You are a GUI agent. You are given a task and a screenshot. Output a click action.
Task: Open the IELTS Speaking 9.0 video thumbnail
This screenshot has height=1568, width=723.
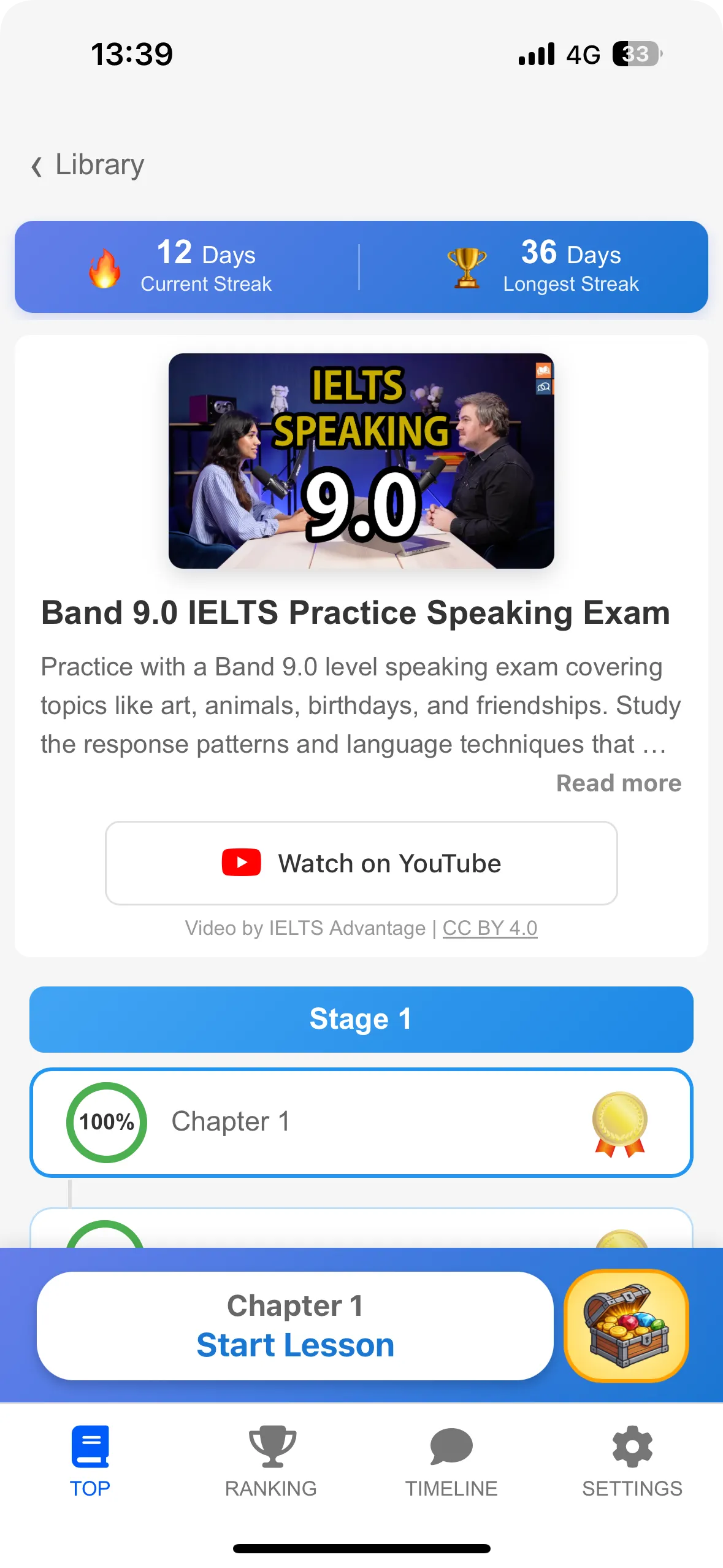(x=361, y=461)
